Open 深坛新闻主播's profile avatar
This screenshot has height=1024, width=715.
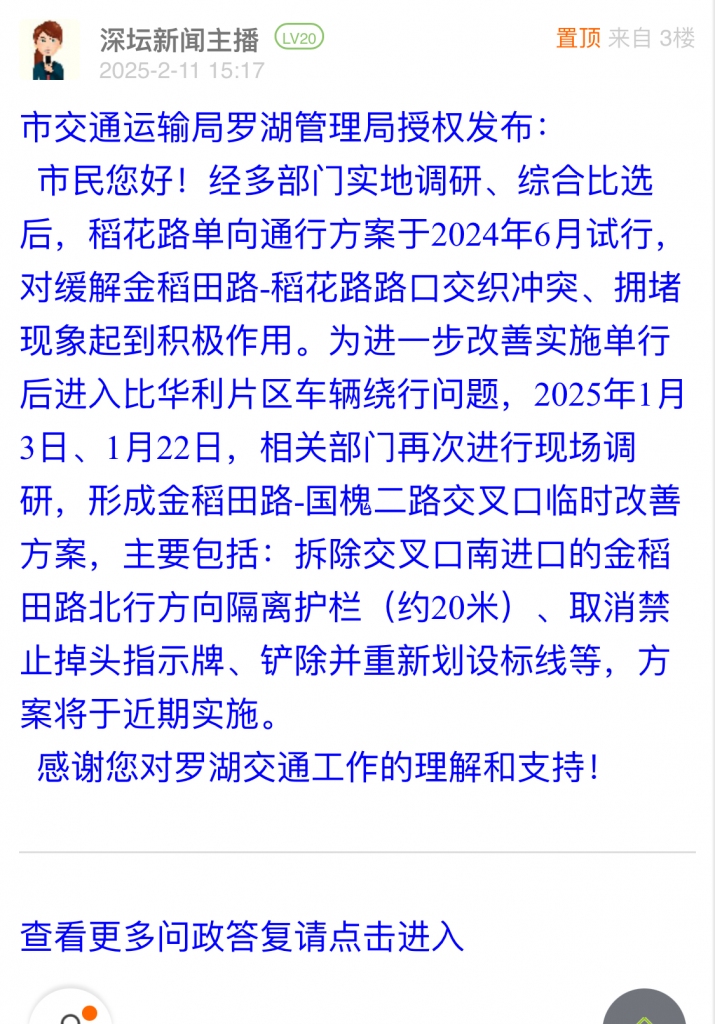49,50
